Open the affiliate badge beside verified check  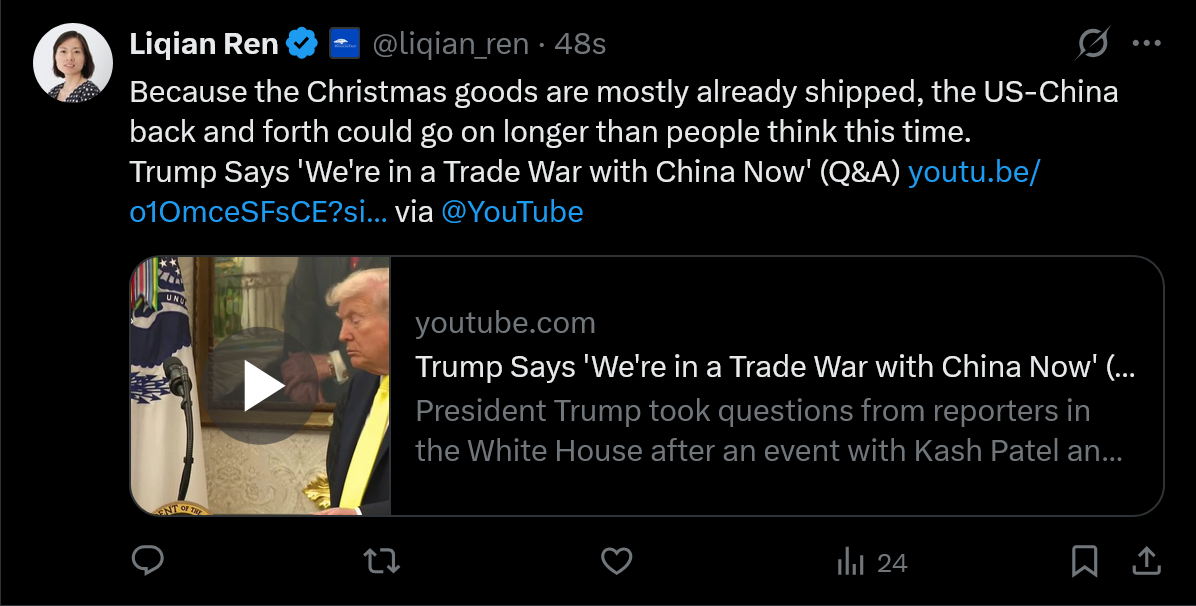tap(344, 44)
